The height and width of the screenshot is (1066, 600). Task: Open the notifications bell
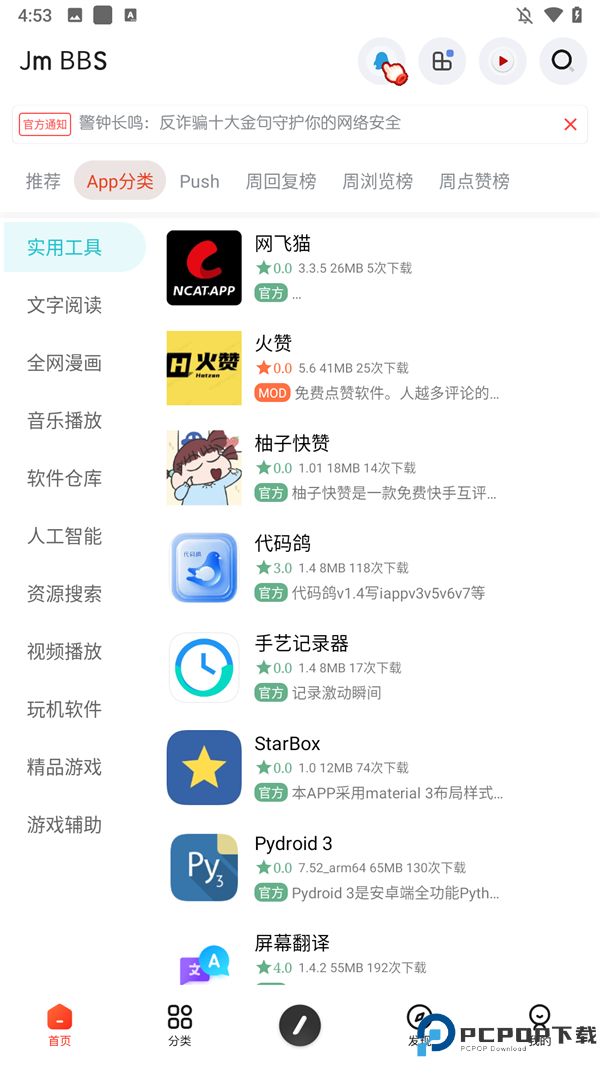click(x=382, y=62)
